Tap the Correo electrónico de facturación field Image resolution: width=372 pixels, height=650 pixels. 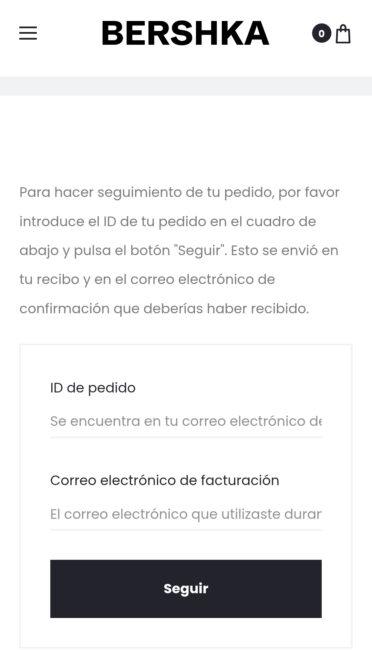coord(186,514)
